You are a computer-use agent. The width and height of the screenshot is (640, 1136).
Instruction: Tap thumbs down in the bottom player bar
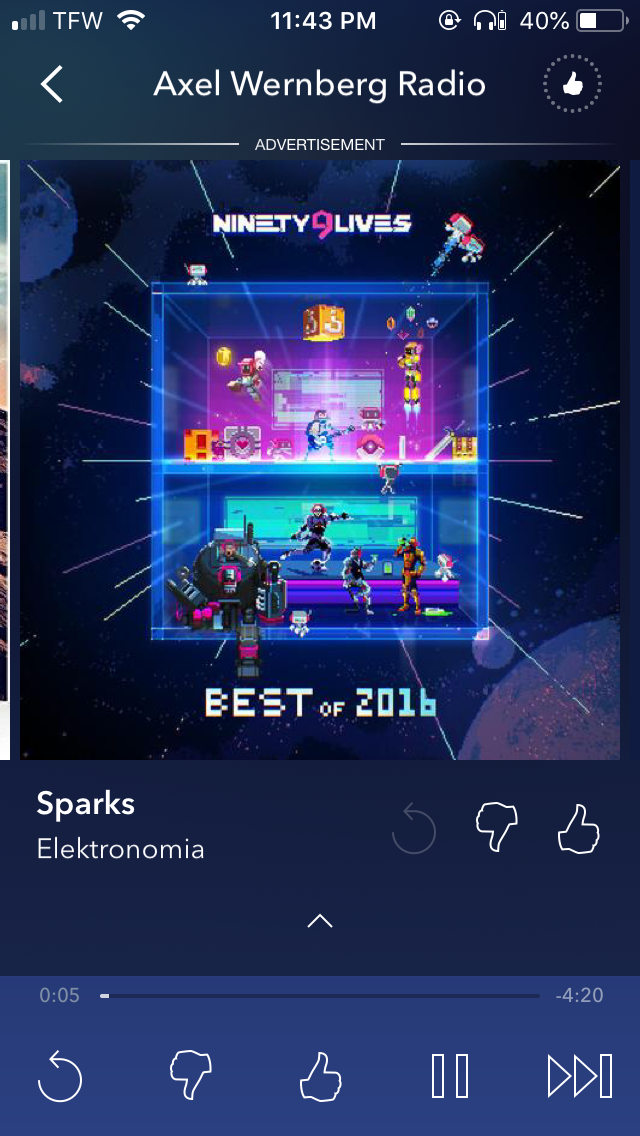tap(190, 1076)
